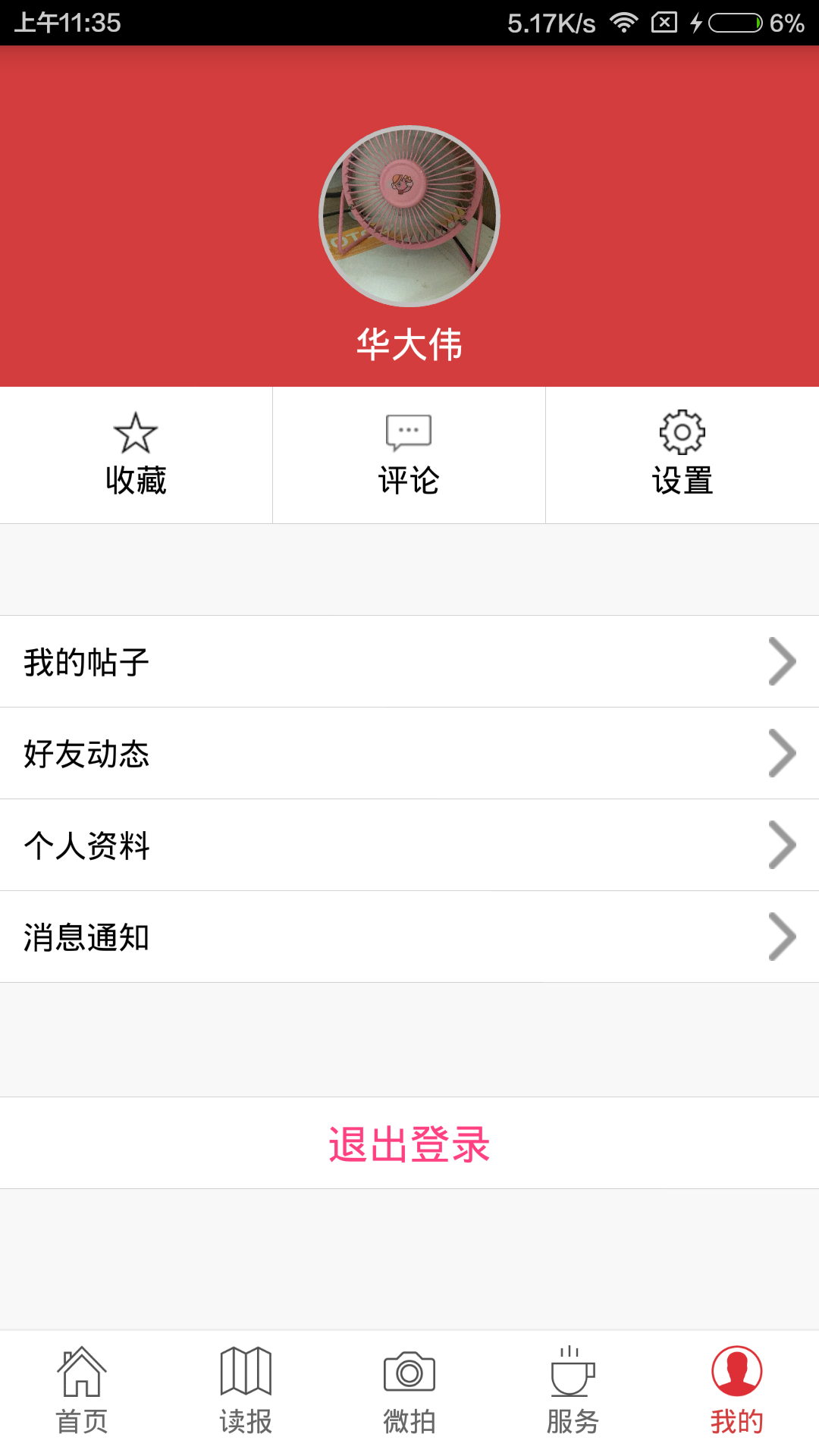The height and width of the screenshot is (1456, 819).
Task: Open 个人资料 personal info
Action: coord(409,846)
